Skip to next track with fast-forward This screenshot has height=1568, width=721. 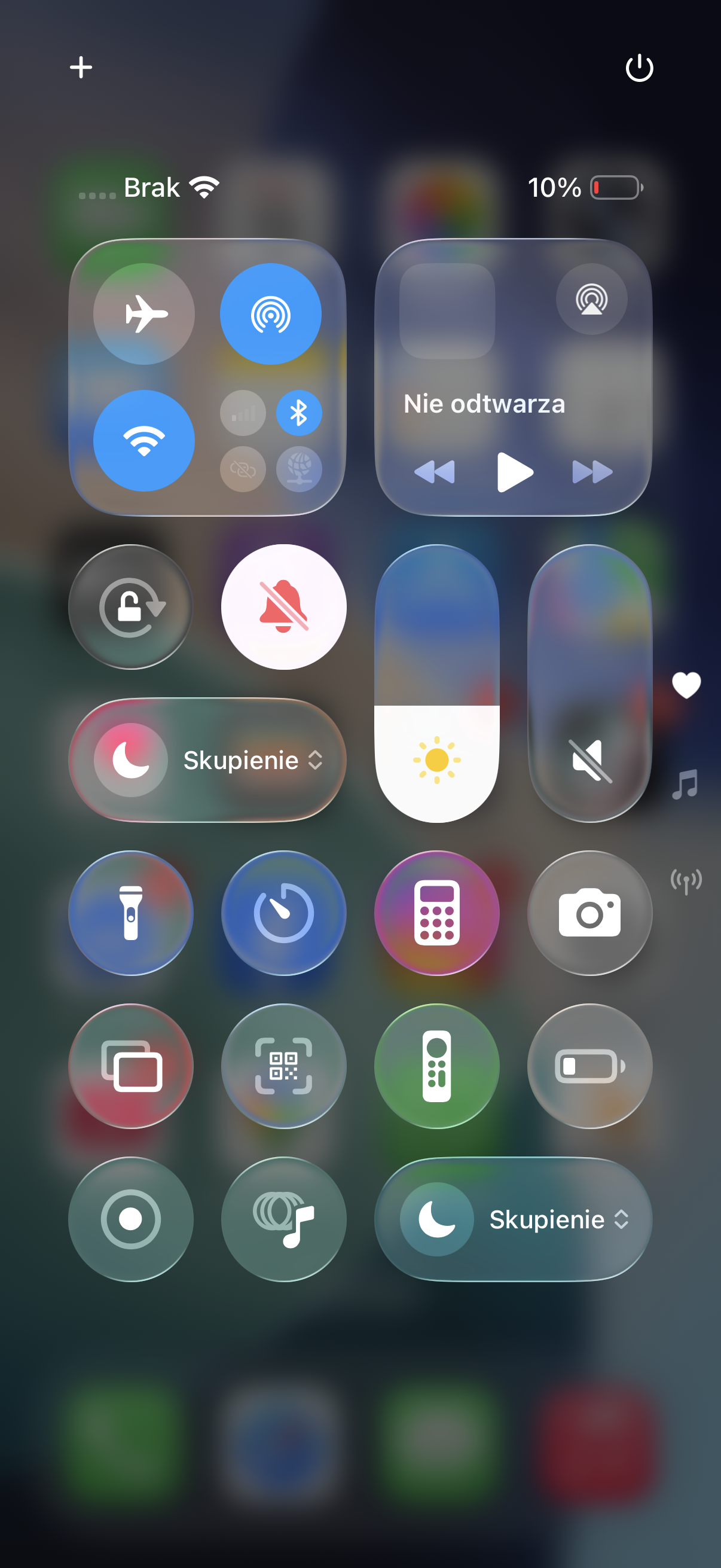[592, 472]
